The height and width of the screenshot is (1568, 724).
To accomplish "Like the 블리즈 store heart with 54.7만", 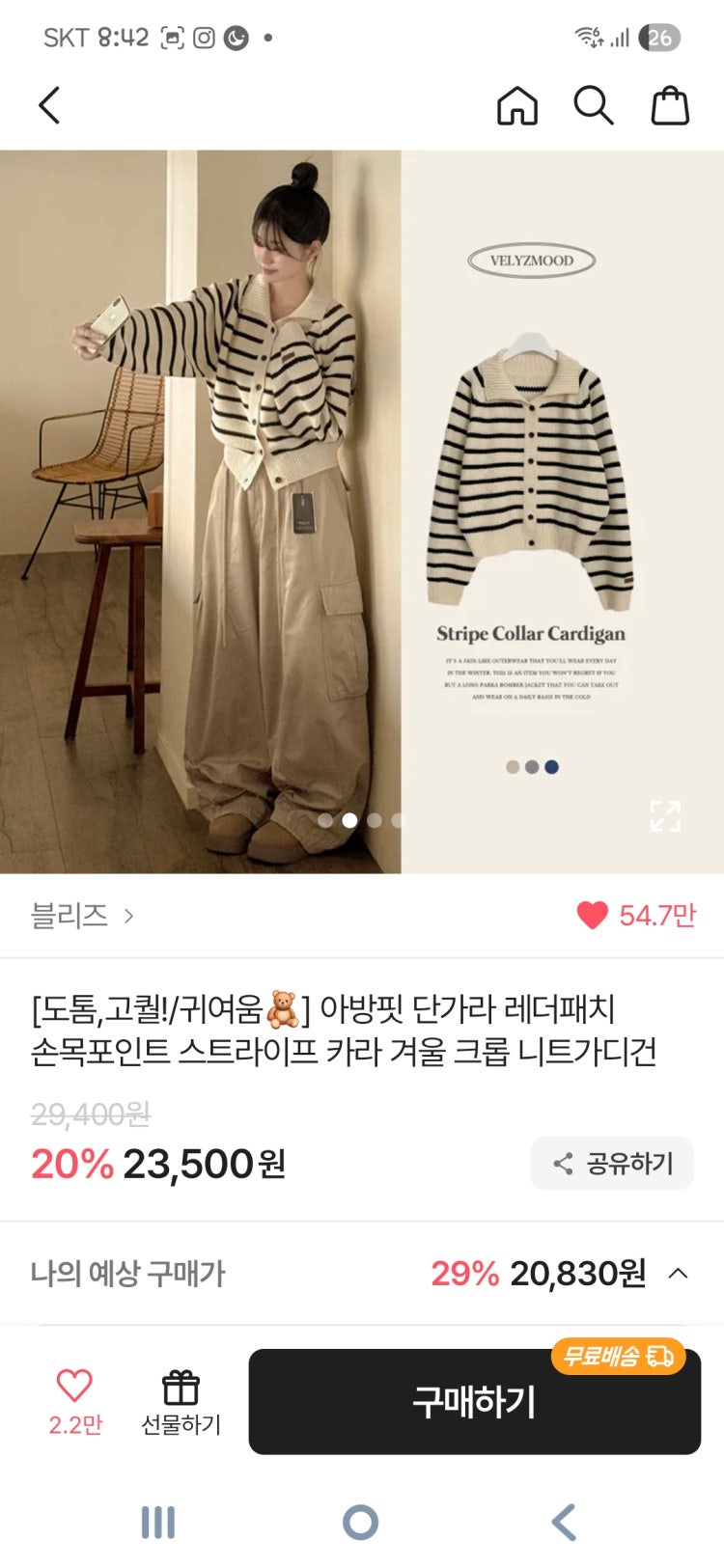I will point(592,915).
